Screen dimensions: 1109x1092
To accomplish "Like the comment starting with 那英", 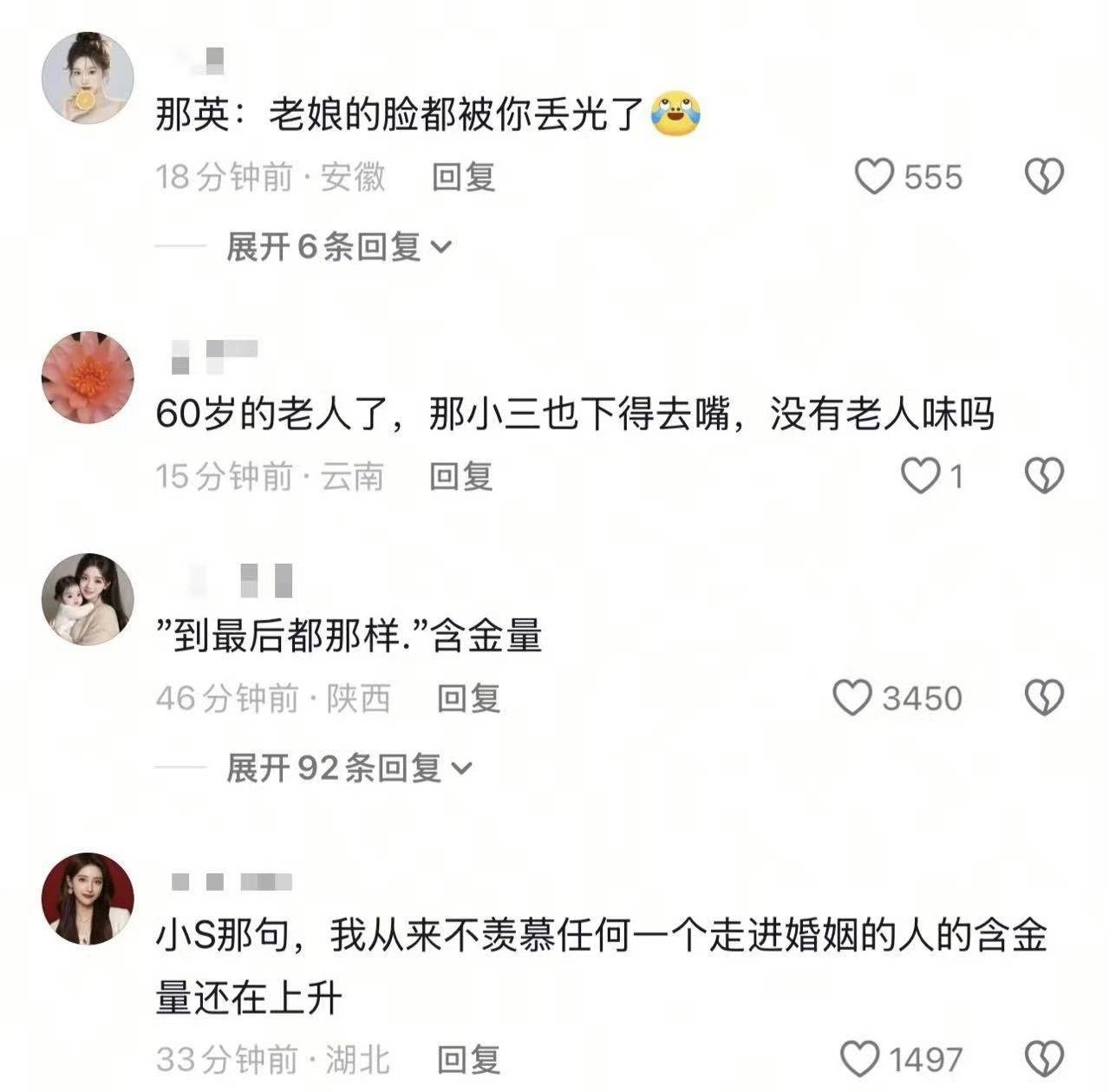I will tap(874, 177).
